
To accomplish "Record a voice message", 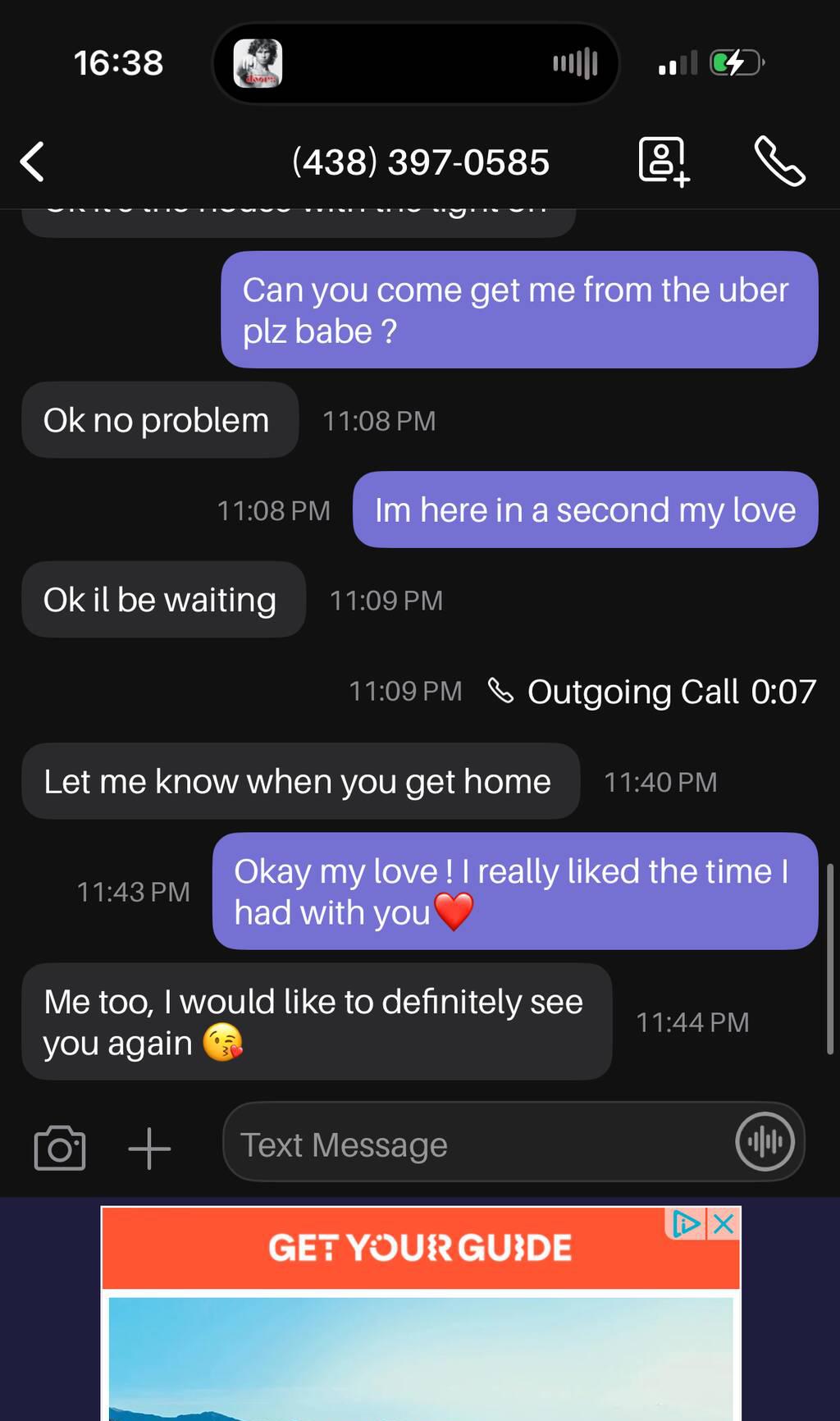I will tap(765, 1141).
